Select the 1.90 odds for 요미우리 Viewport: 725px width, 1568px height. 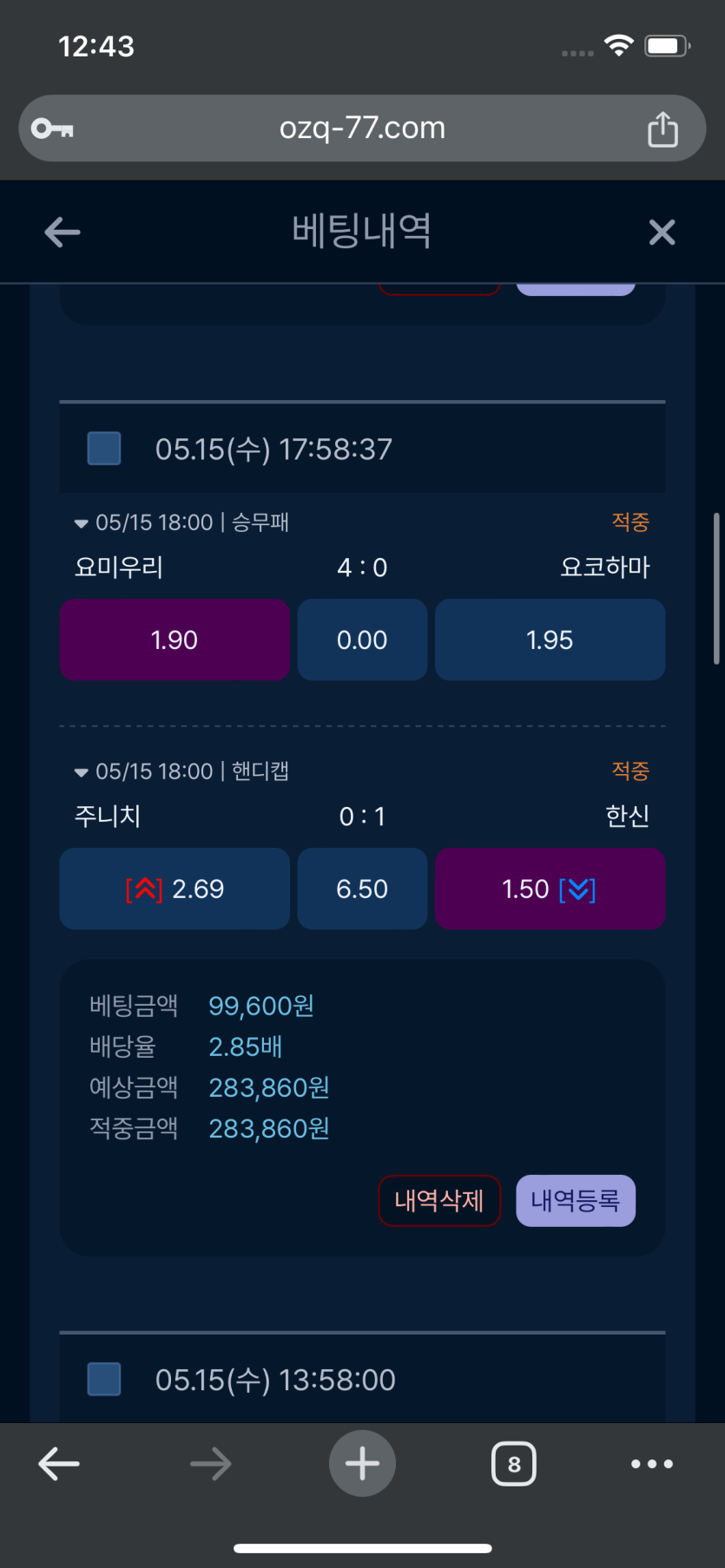[175, 640]
